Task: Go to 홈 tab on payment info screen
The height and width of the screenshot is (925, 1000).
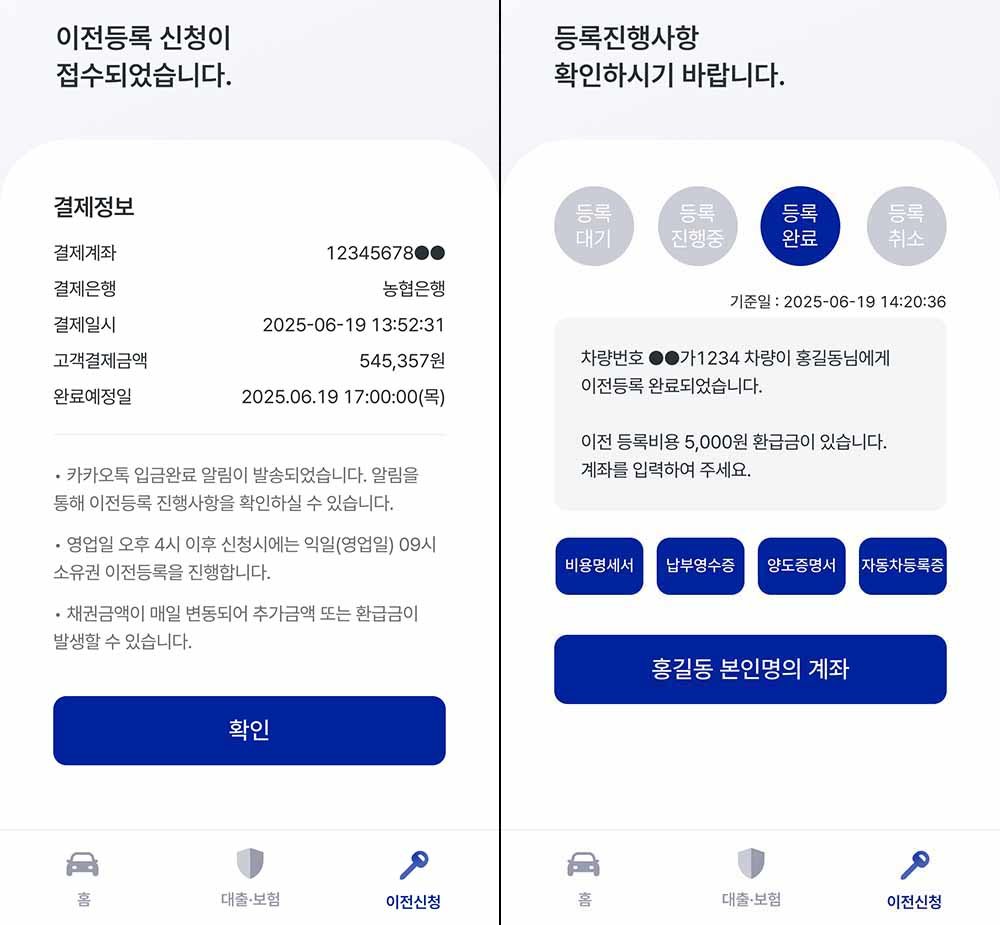Action: click(x=83, y=877)
